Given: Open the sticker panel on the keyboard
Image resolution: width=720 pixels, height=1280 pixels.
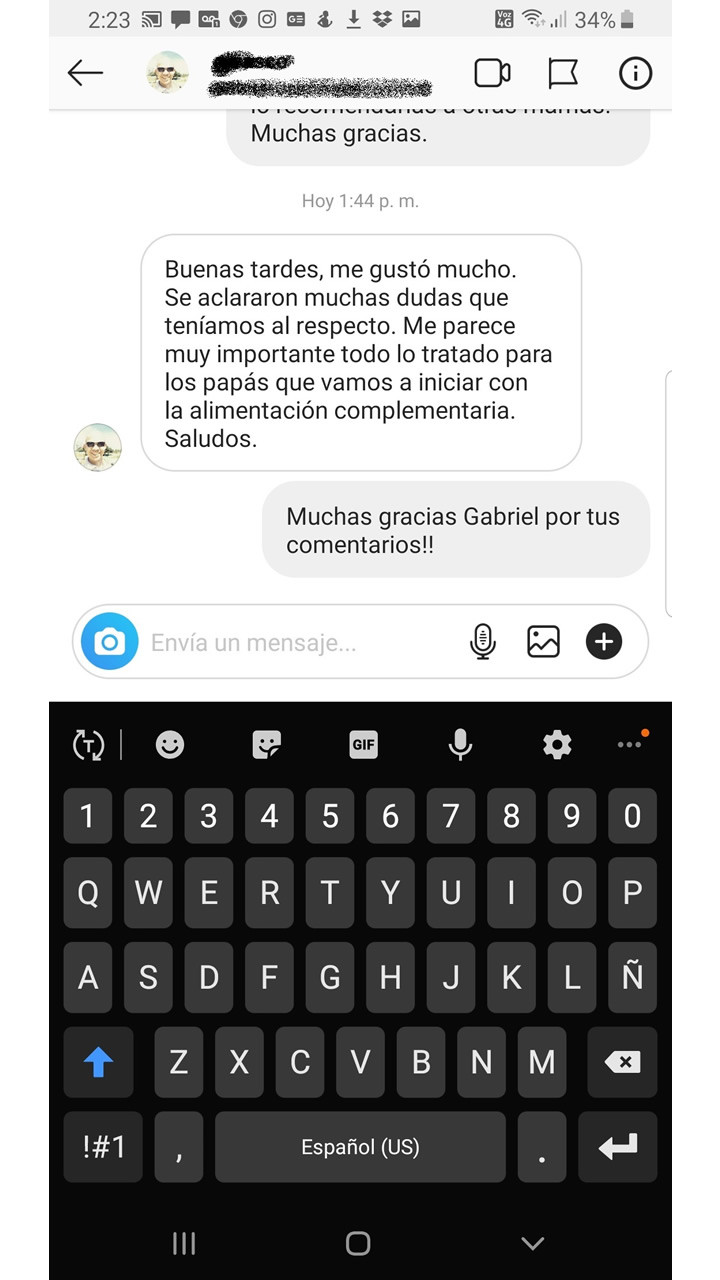Looking at the screenshot, I should tap(266, 744).
